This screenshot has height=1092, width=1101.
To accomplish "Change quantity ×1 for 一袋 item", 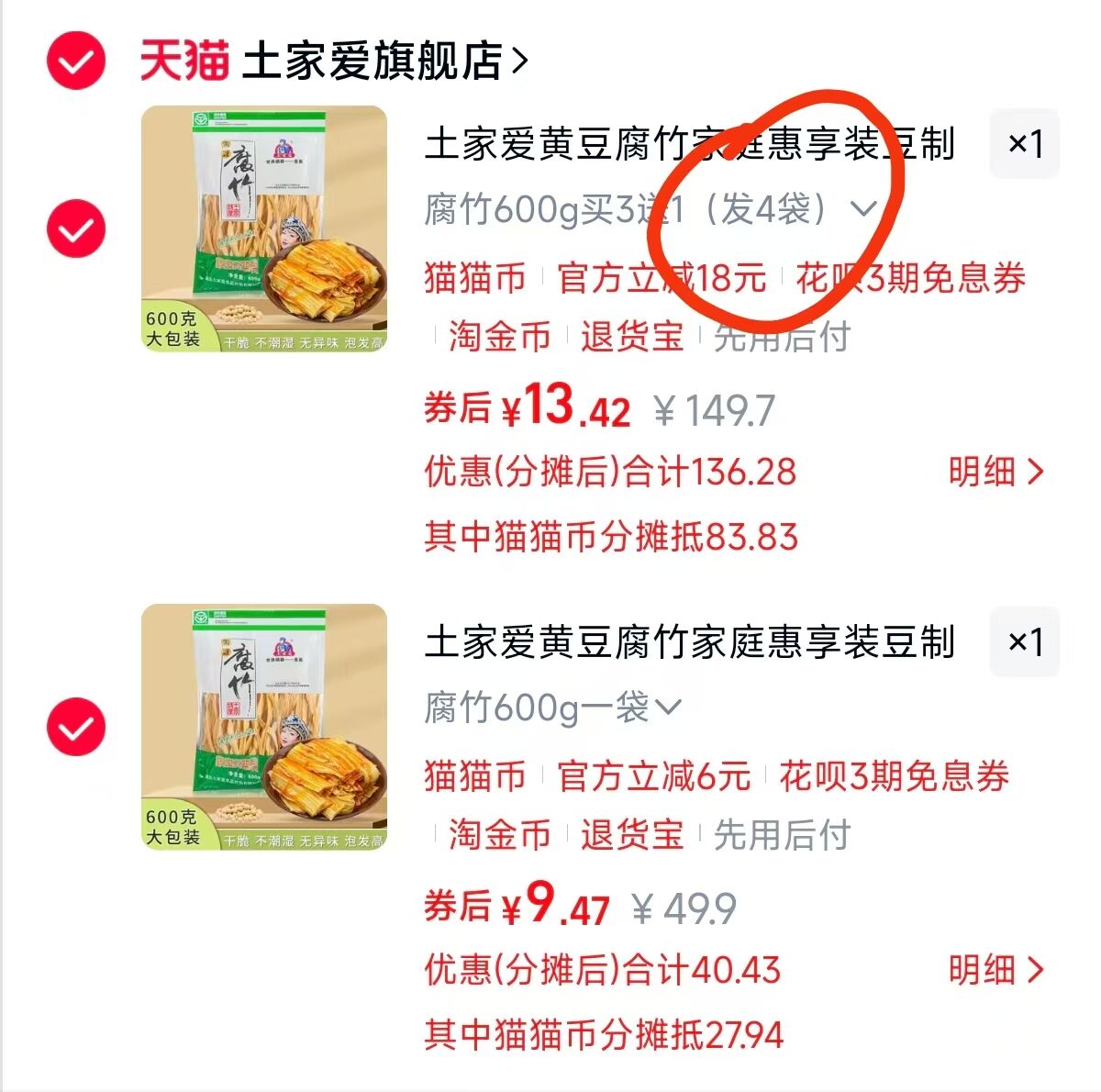I will click(x=1024, y=642).
